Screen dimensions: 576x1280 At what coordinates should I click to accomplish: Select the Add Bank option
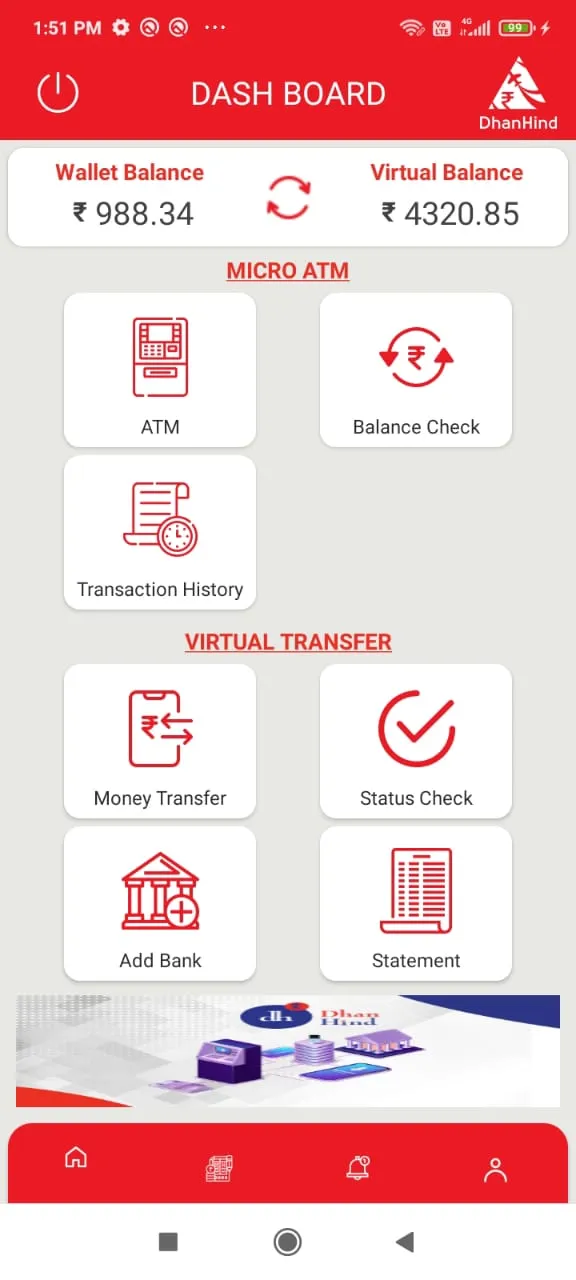point(160,903)
